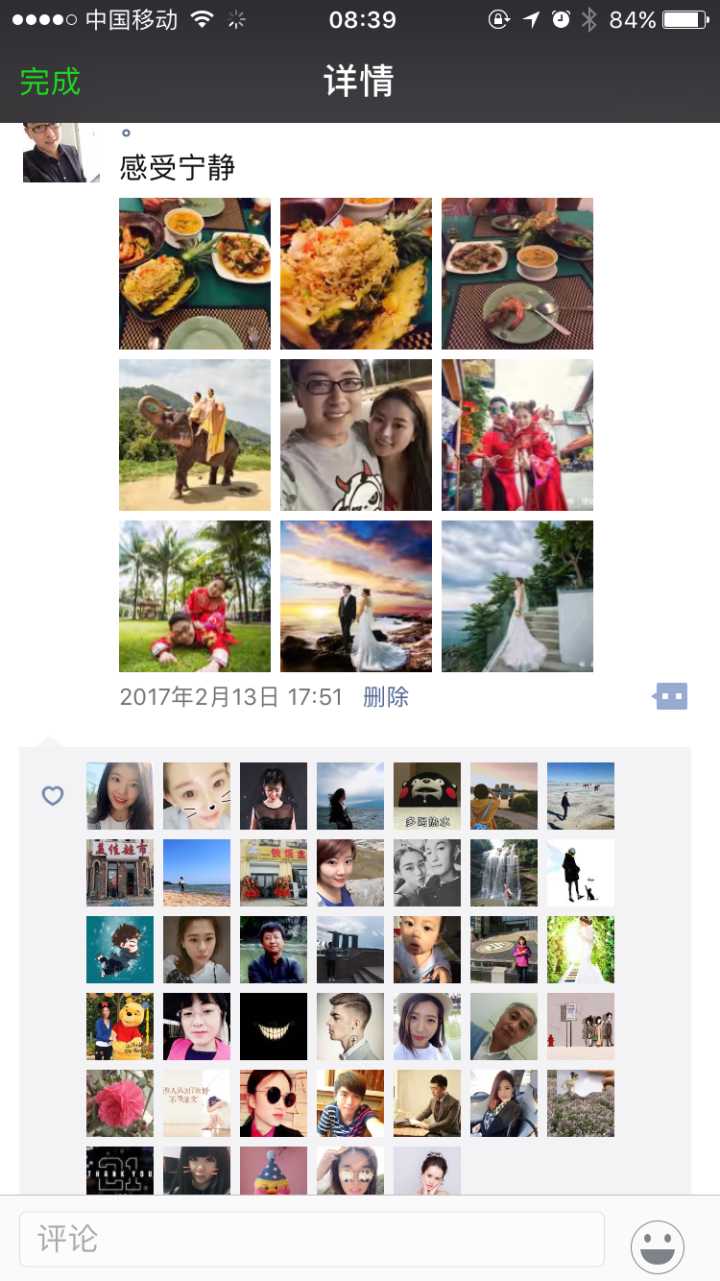Open the red flower avatar's profile

pos(120,1103)
